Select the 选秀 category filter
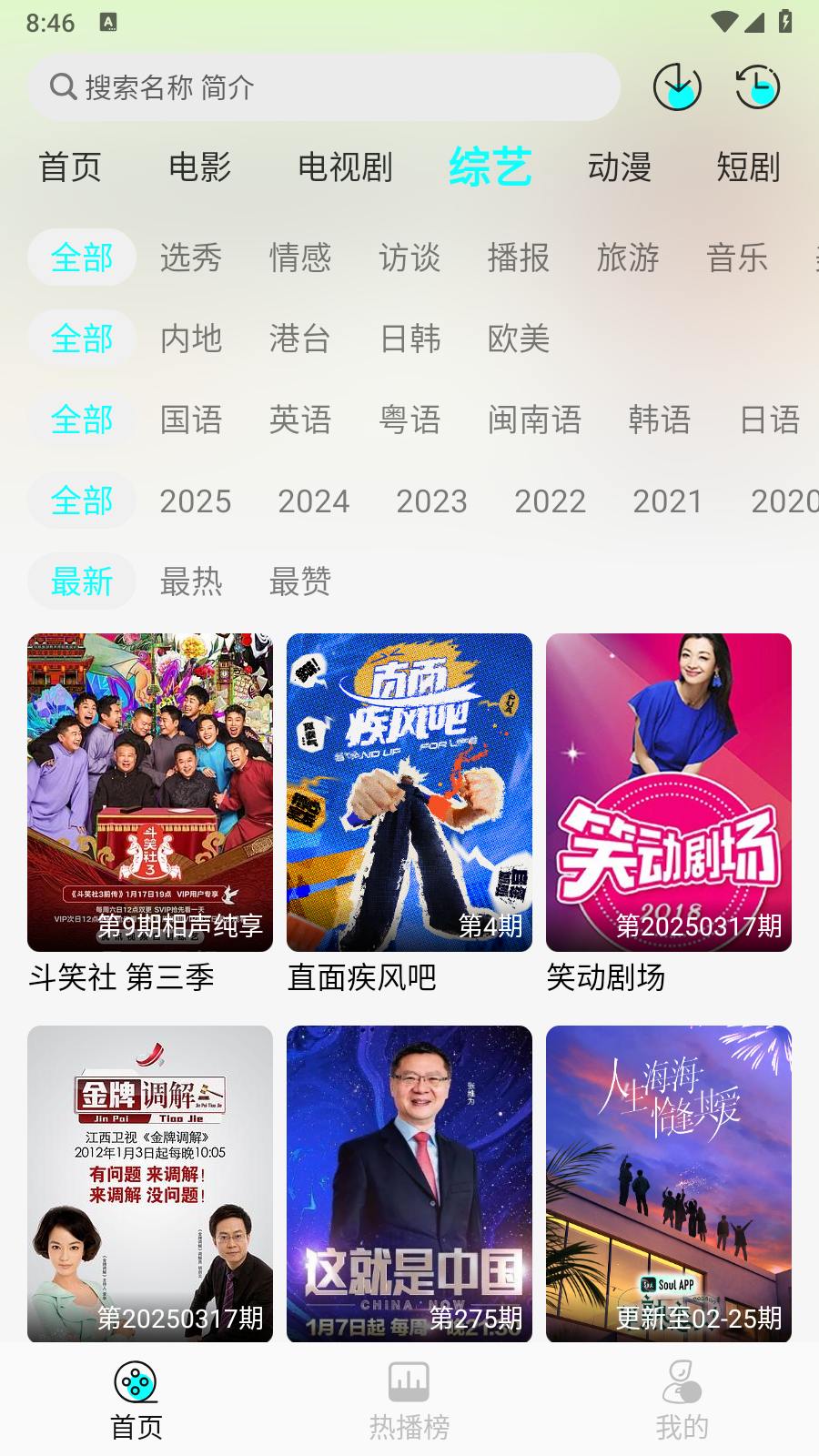This screenshot has height=1456, width=819. click(x=191, y=258)
